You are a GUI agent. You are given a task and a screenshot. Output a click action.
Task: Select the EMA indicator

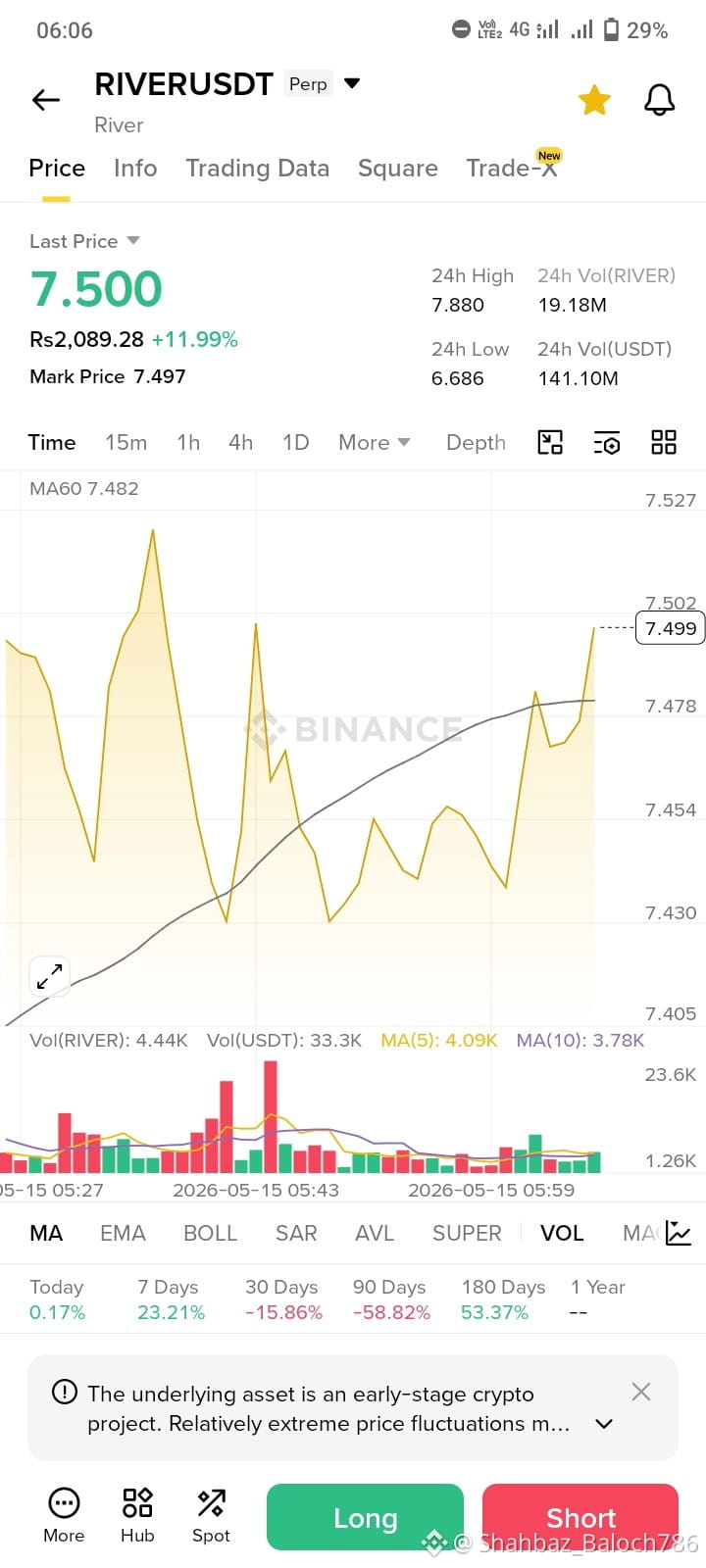pos(123,1234)
